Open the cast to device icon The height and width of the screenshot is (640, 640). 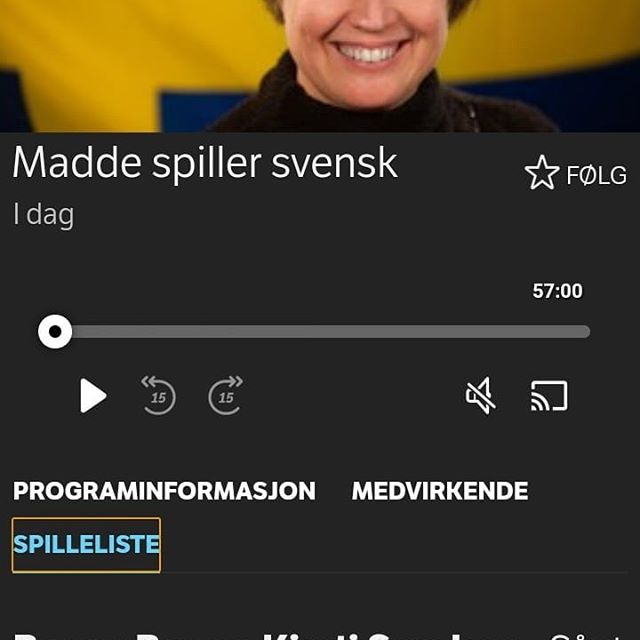[x=549, y=396]
